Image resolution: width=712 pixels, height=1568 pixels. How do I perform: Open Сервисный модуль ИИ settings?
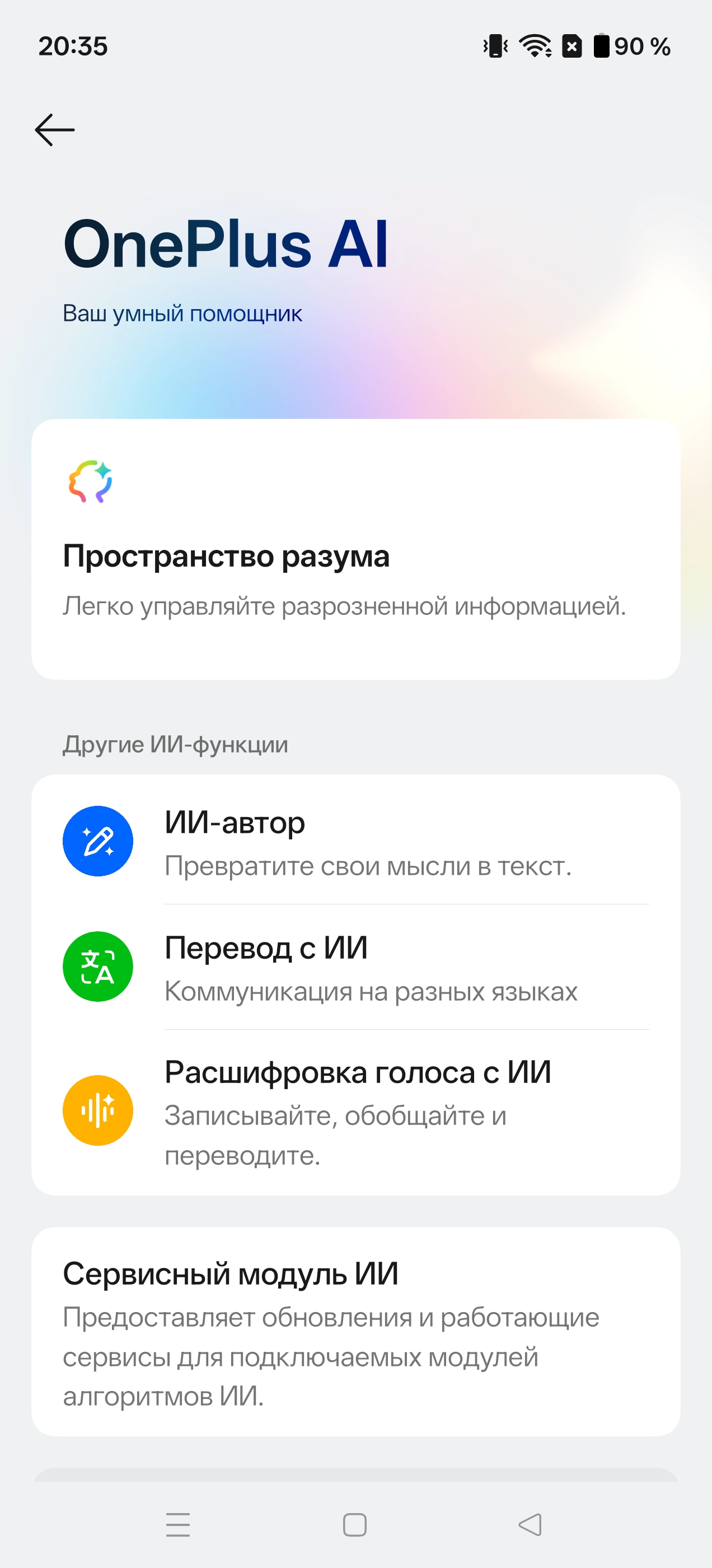click(355, 1332)
